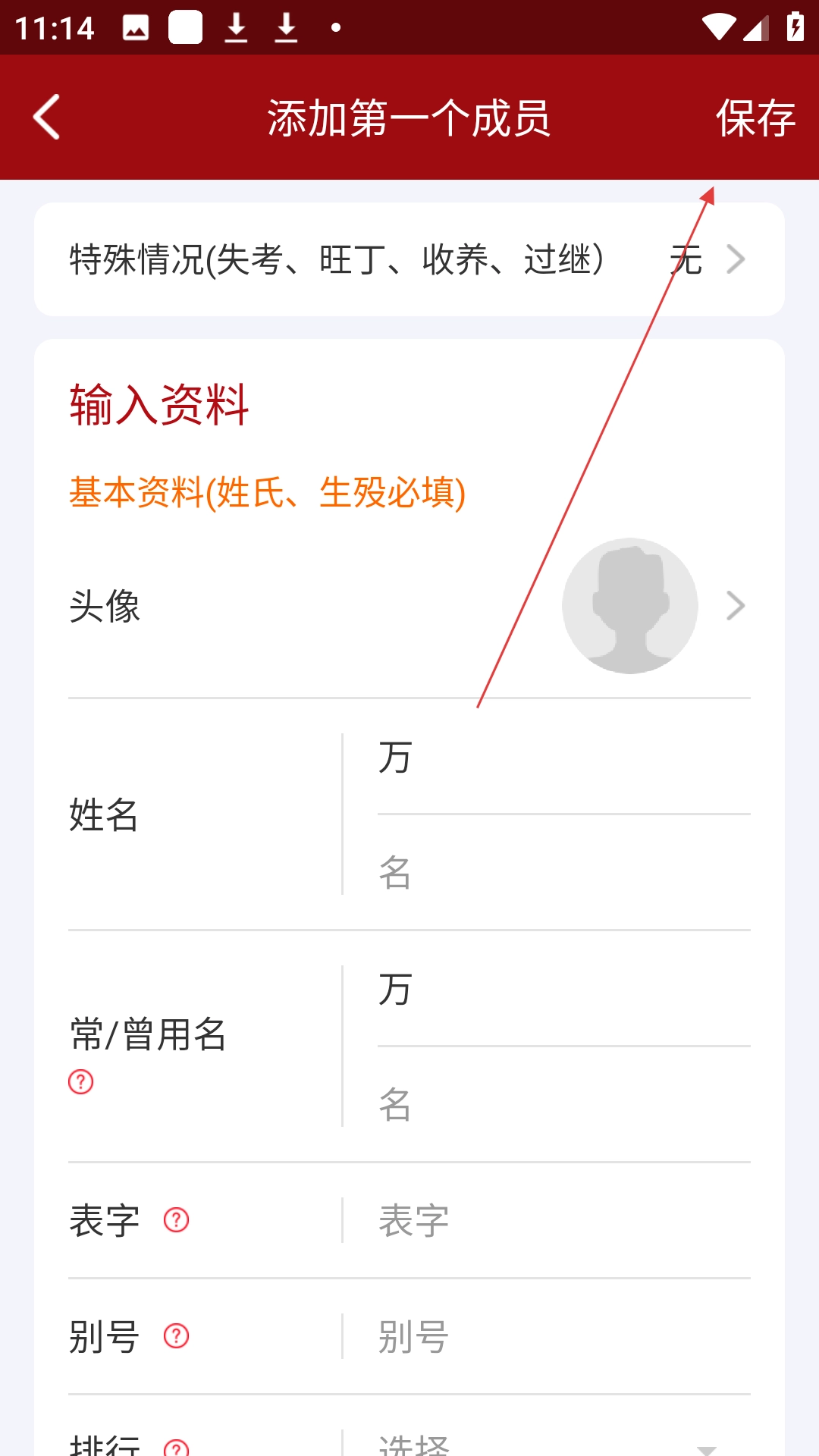819x1456 pixels.
Task: Show help for 常/曾用名
Action: pyautogui.click(x=81, y=1081)
